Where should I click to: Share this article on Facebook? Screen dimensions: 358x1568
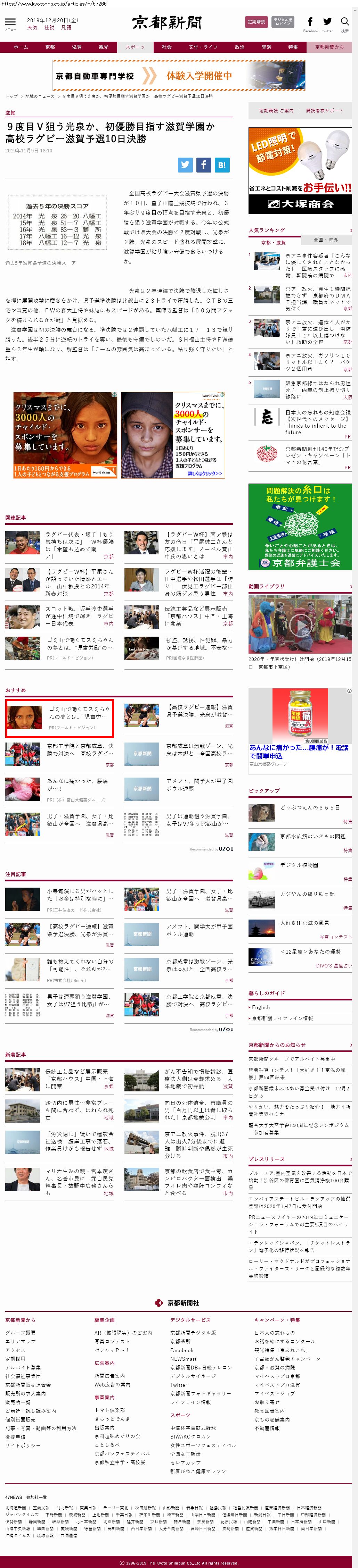(204, 164)
